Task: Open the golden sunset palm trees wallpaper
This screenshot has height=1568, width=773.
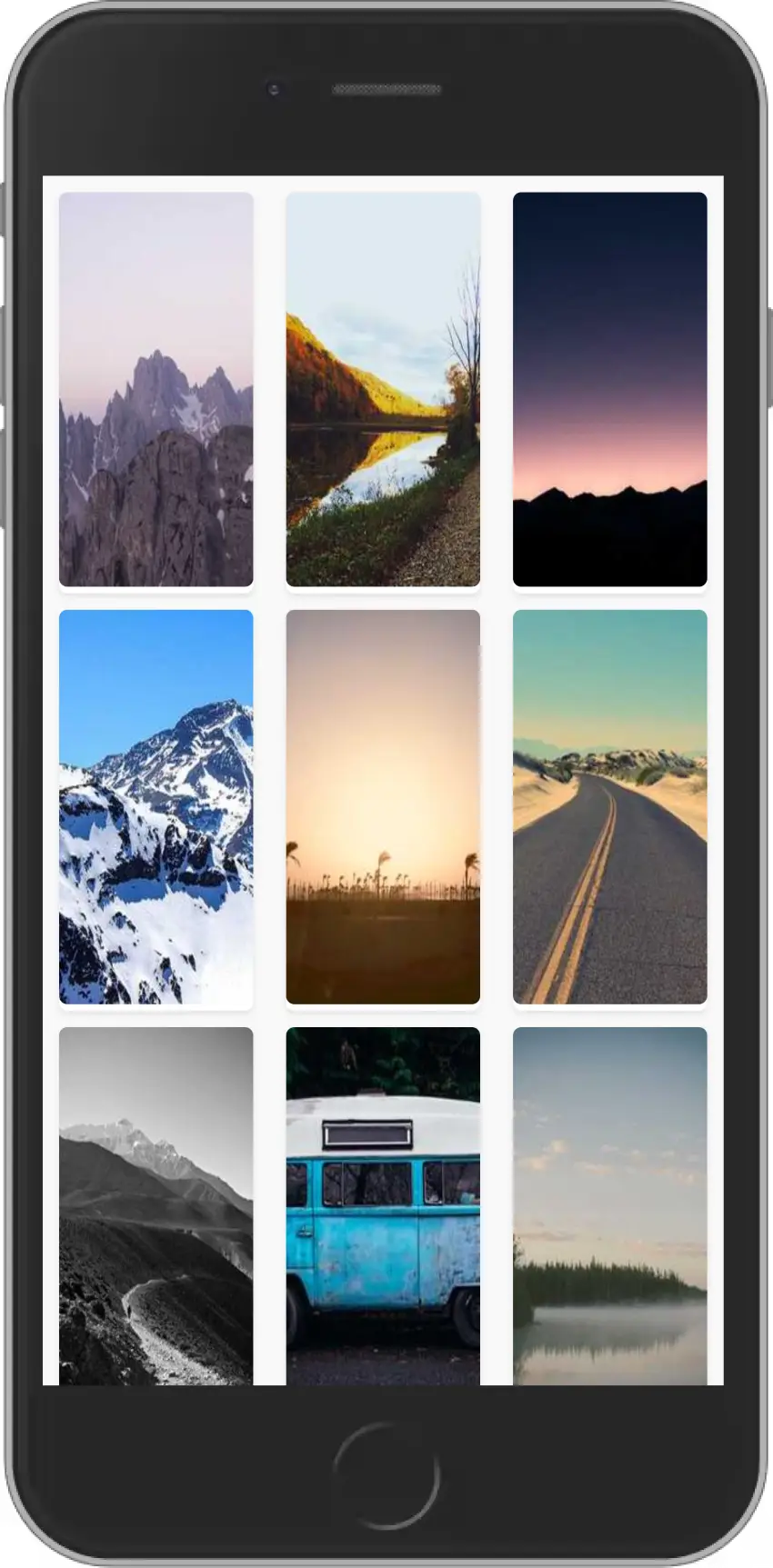Action: coord(383,807)
